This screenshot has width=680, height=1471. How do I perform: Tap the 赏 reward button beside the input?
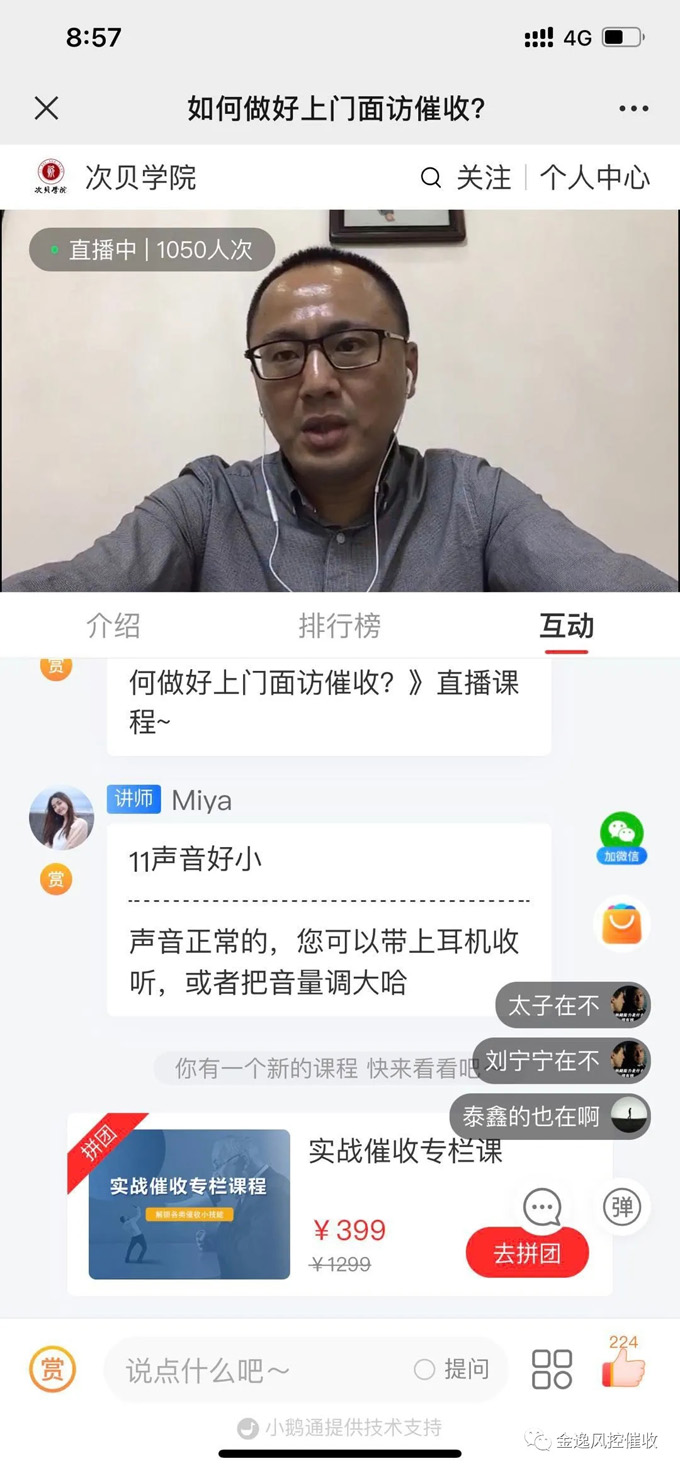click(x=52, y=1369)
